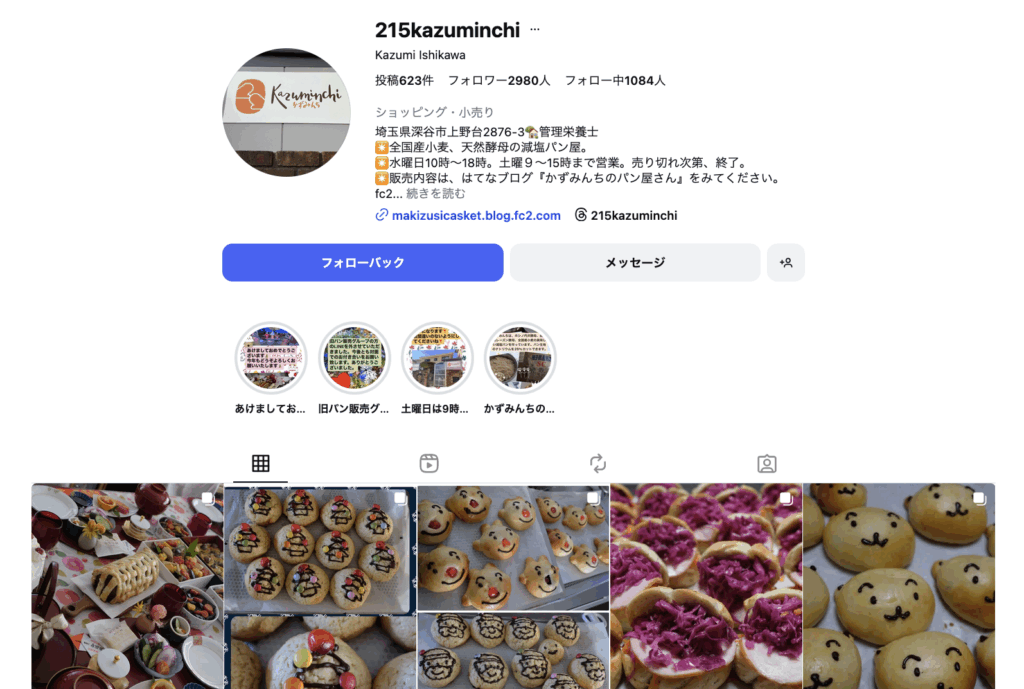Open the bear face buns post
This screenshot has height=689, width=1024.
(x=899, y=586)
